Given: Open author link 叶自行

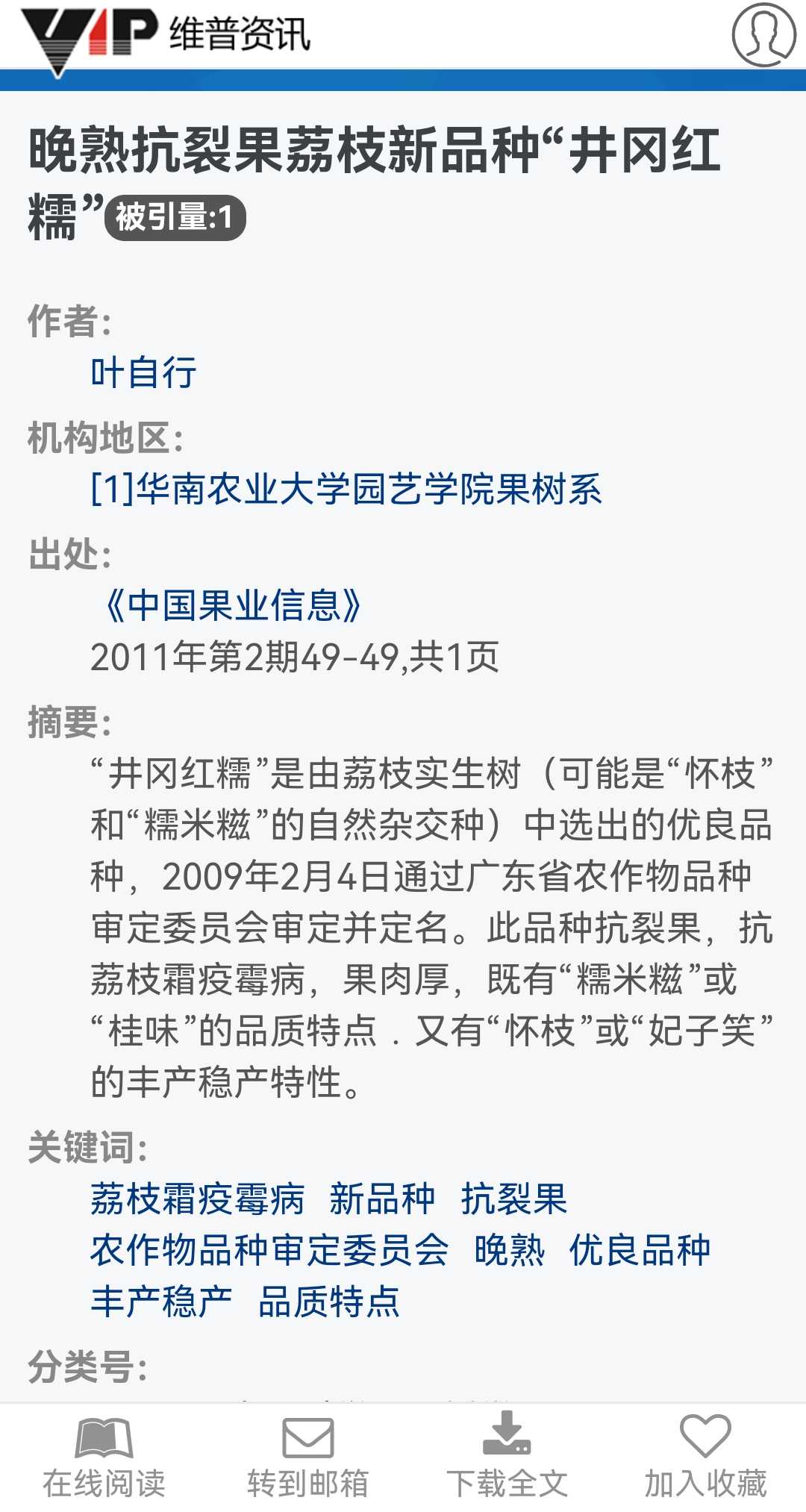Looking at the screenshot, I should 143,372.
